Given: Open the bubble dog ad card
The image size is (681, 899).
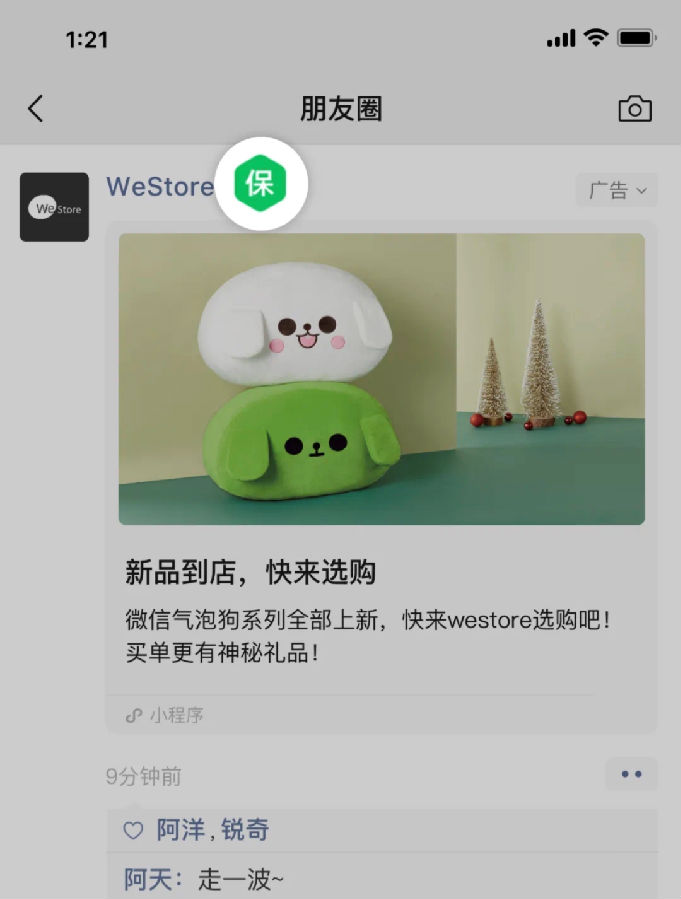Looking at the screenshot, I should (381, 380).
